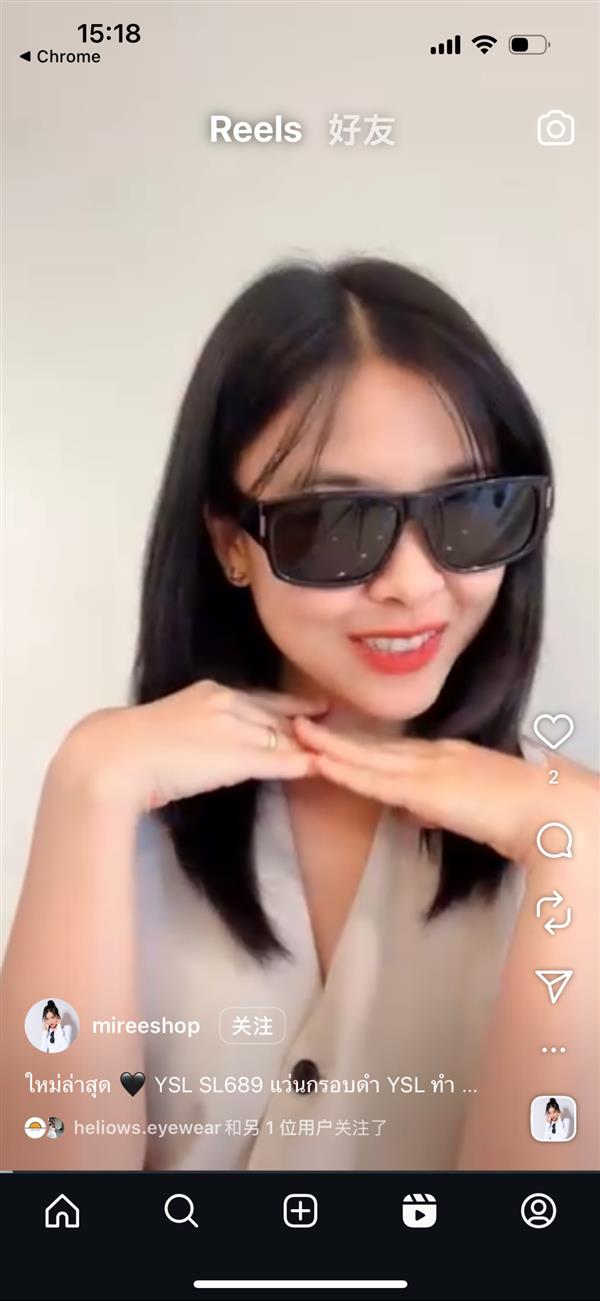Open the audio thumbnail for this reel
The width and height of the screenshot is (600, 1301).
pos(553,1118)
